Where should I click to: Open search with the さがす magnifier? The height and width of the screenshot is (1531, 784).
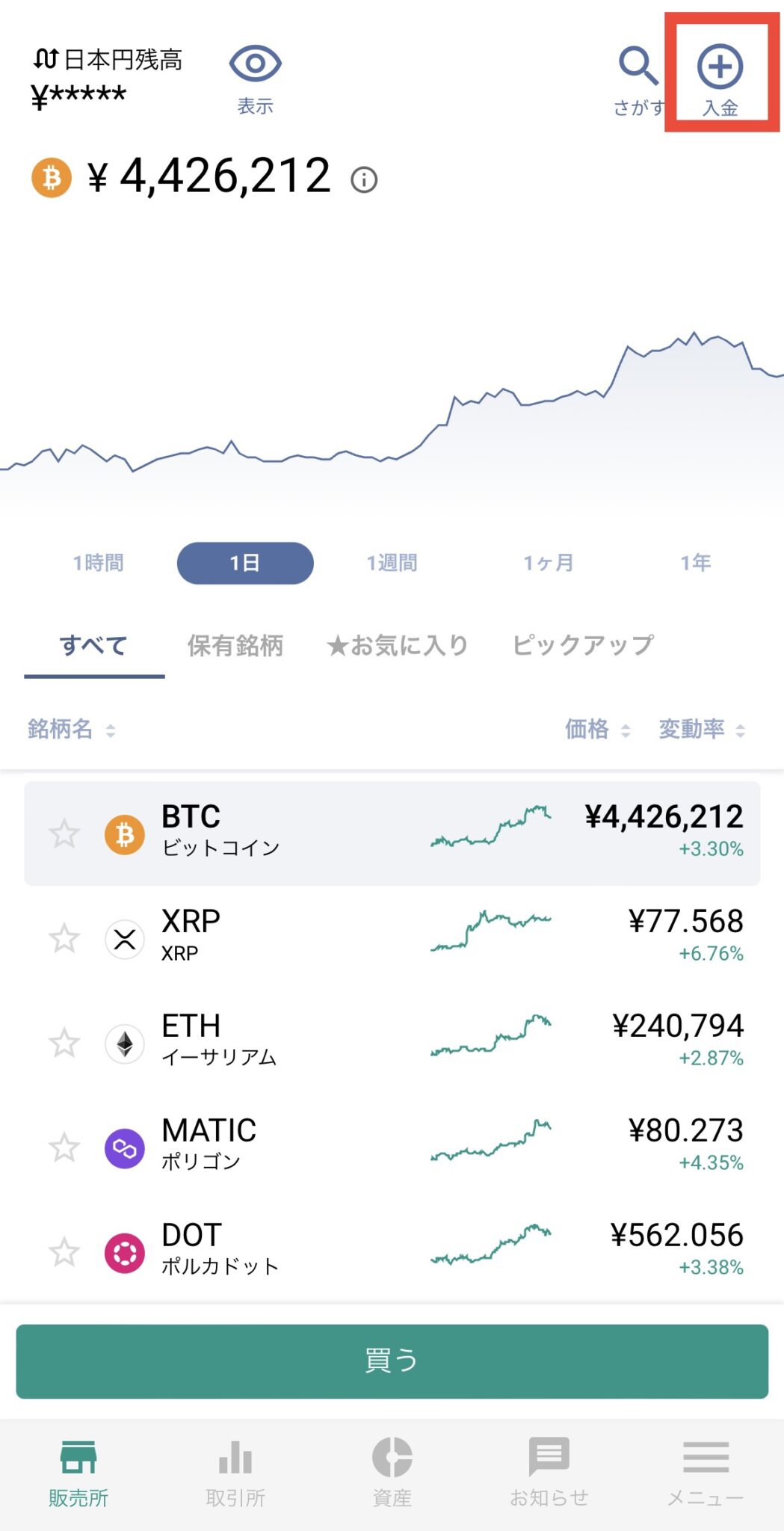coord(637,75)
